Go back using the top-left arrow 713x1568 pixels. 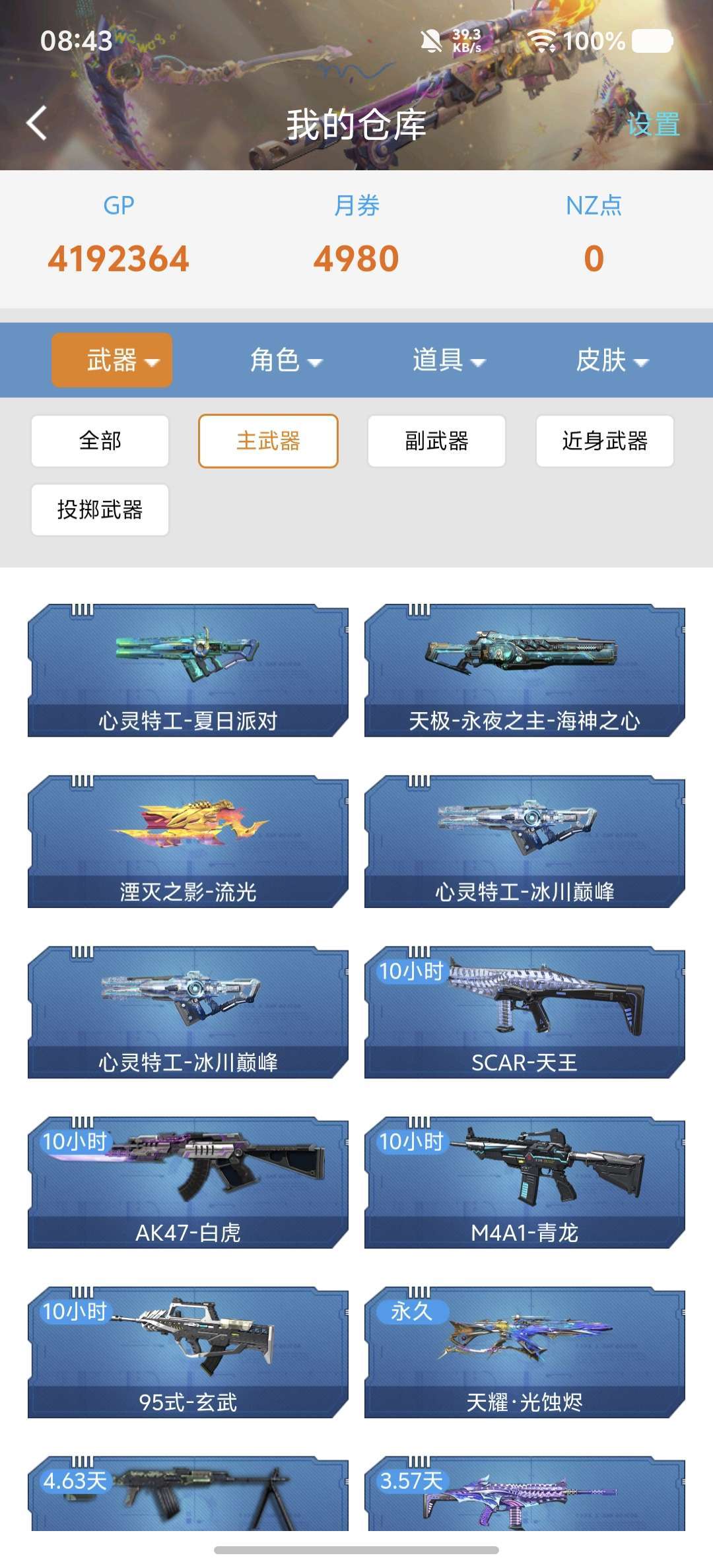[37, 123]
